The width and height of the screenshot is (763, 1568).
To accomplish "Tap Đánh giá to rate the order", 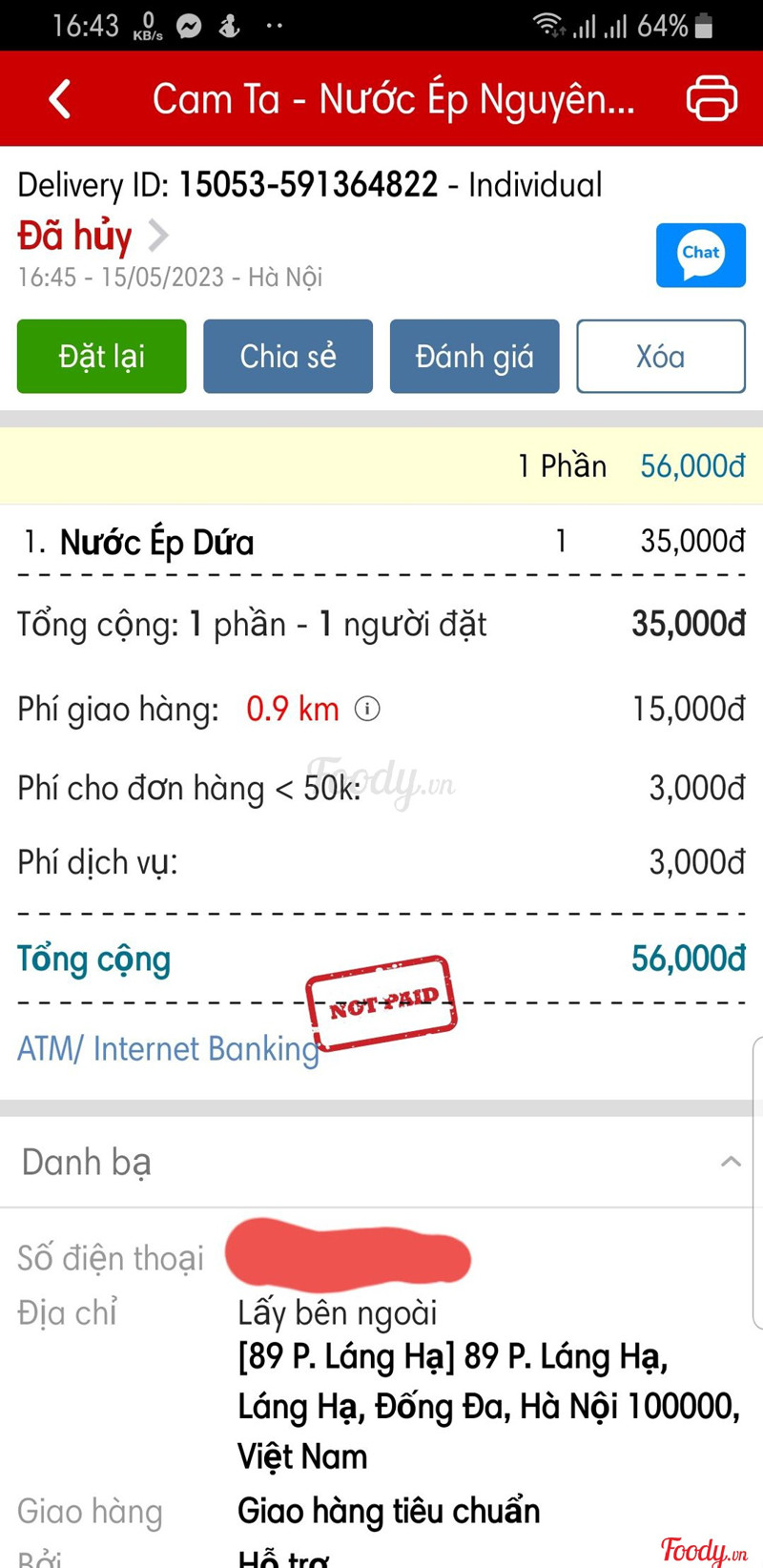I will pyautogui.click(x=474, y=357).
